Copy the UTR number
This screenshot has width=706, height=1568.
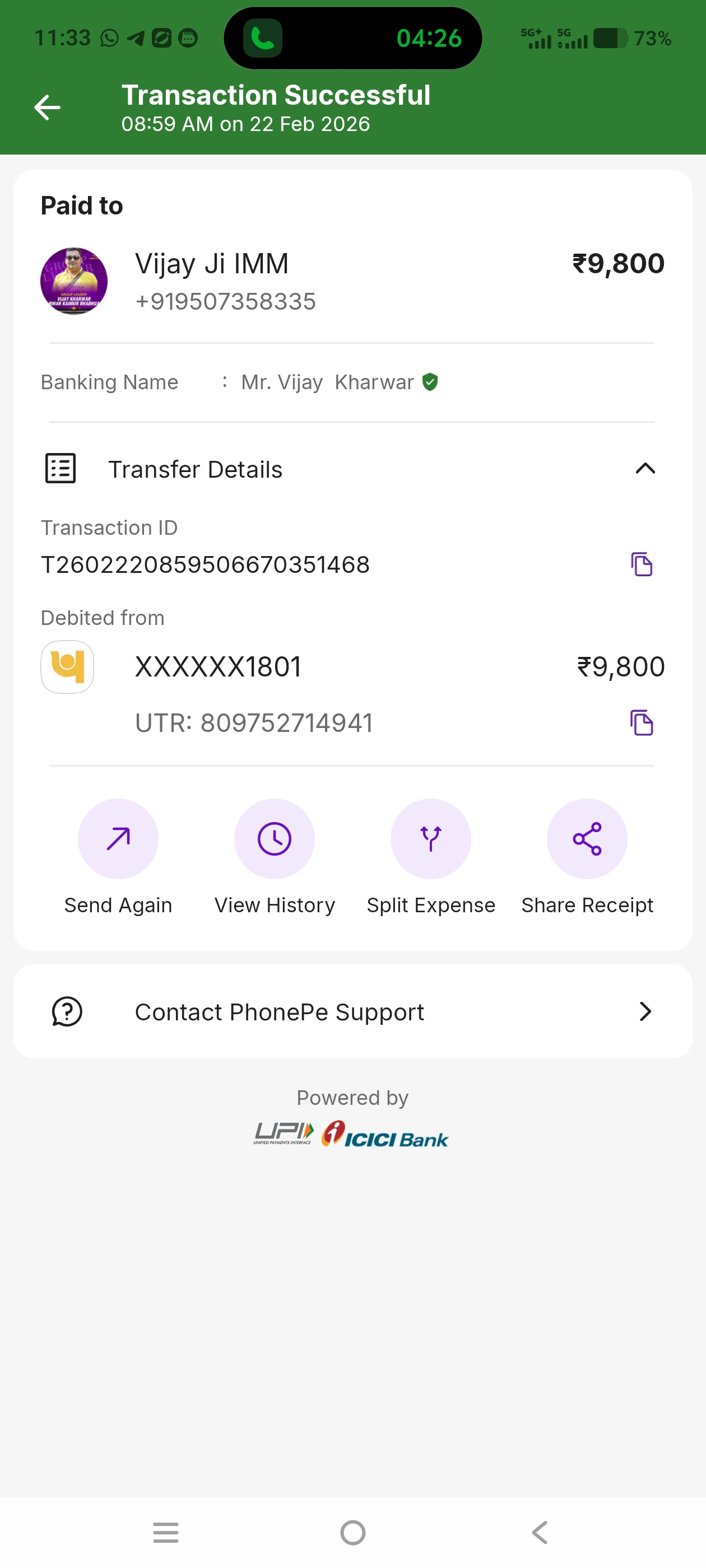(x=642, y=722)
